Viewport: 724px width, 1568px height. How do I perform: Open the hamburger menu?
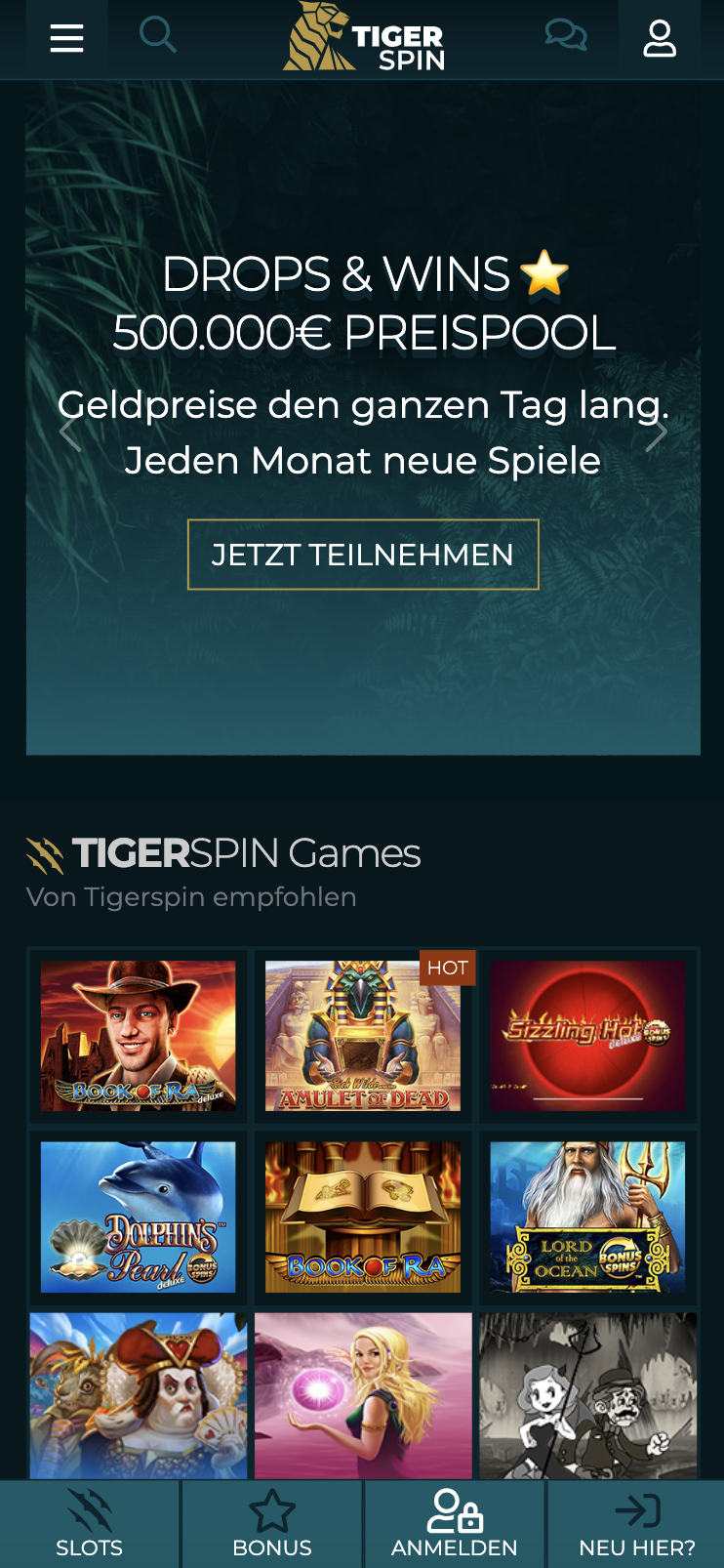point(66,39)
